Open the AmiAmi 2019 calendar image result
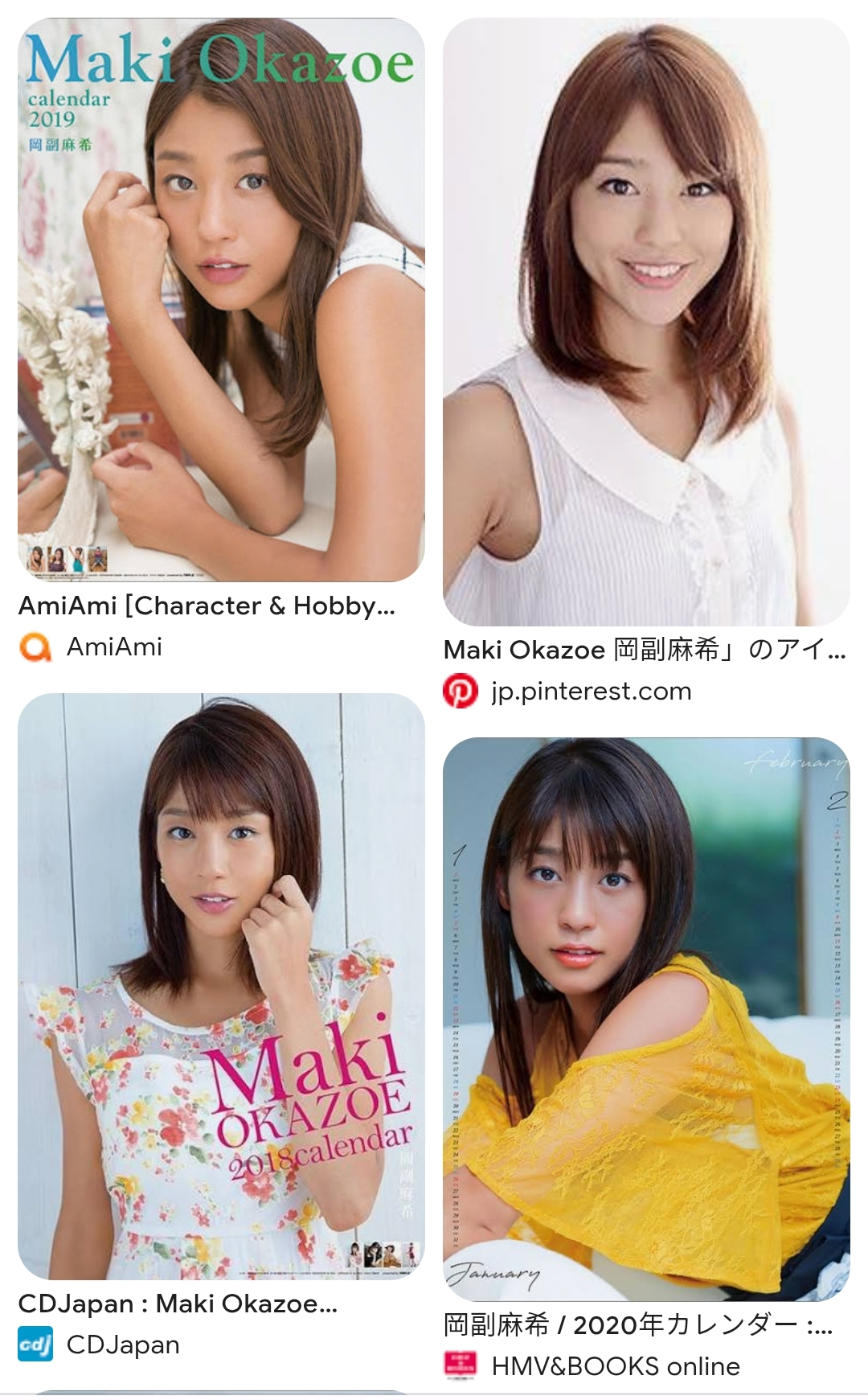Image resolution: width=868 pixels, height=1400 pixels. click(221, 299)
